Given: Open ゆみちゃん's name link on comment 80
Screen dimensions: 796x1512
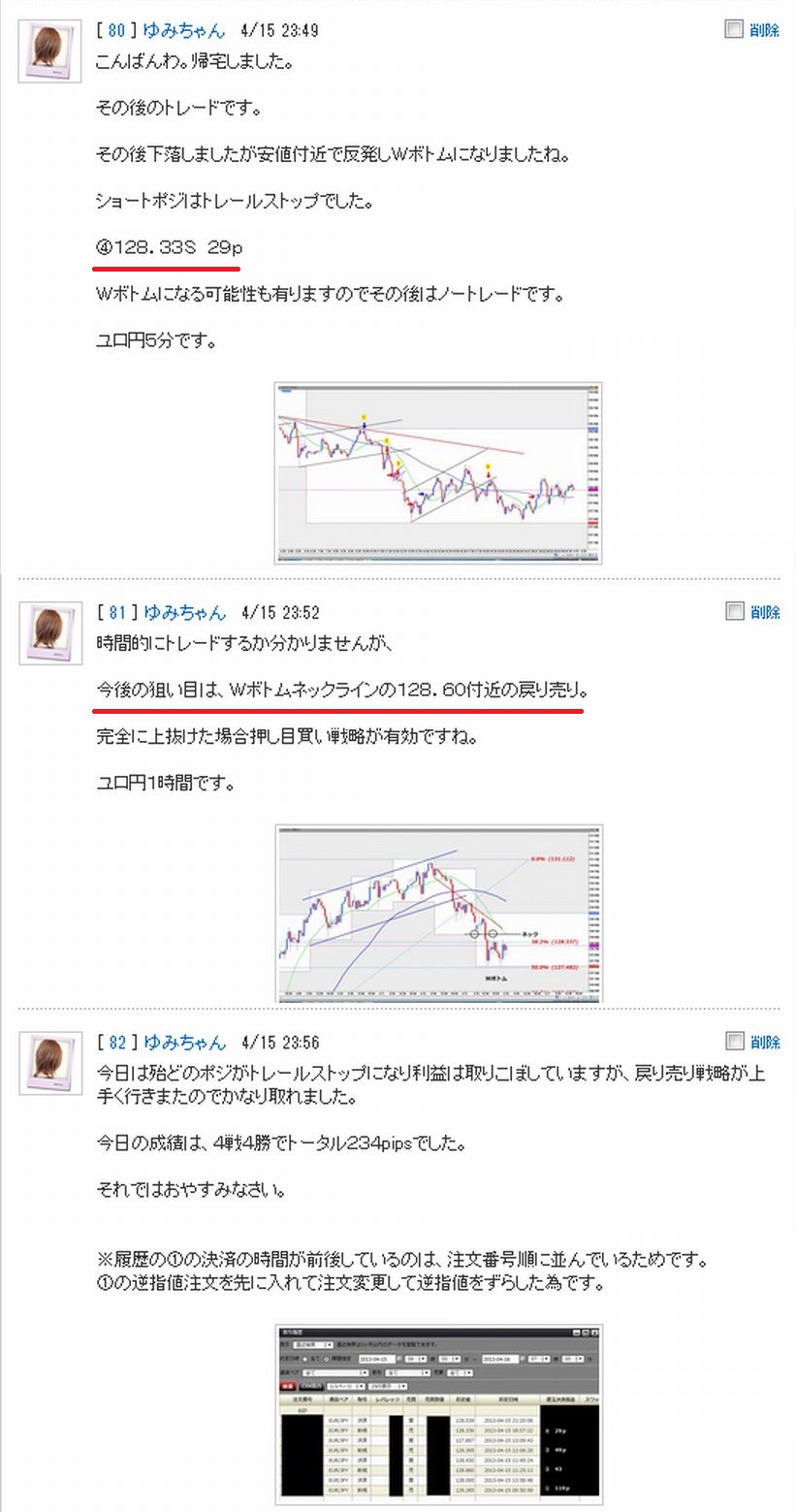Looking at the screenshot, I should pos(184,31).
